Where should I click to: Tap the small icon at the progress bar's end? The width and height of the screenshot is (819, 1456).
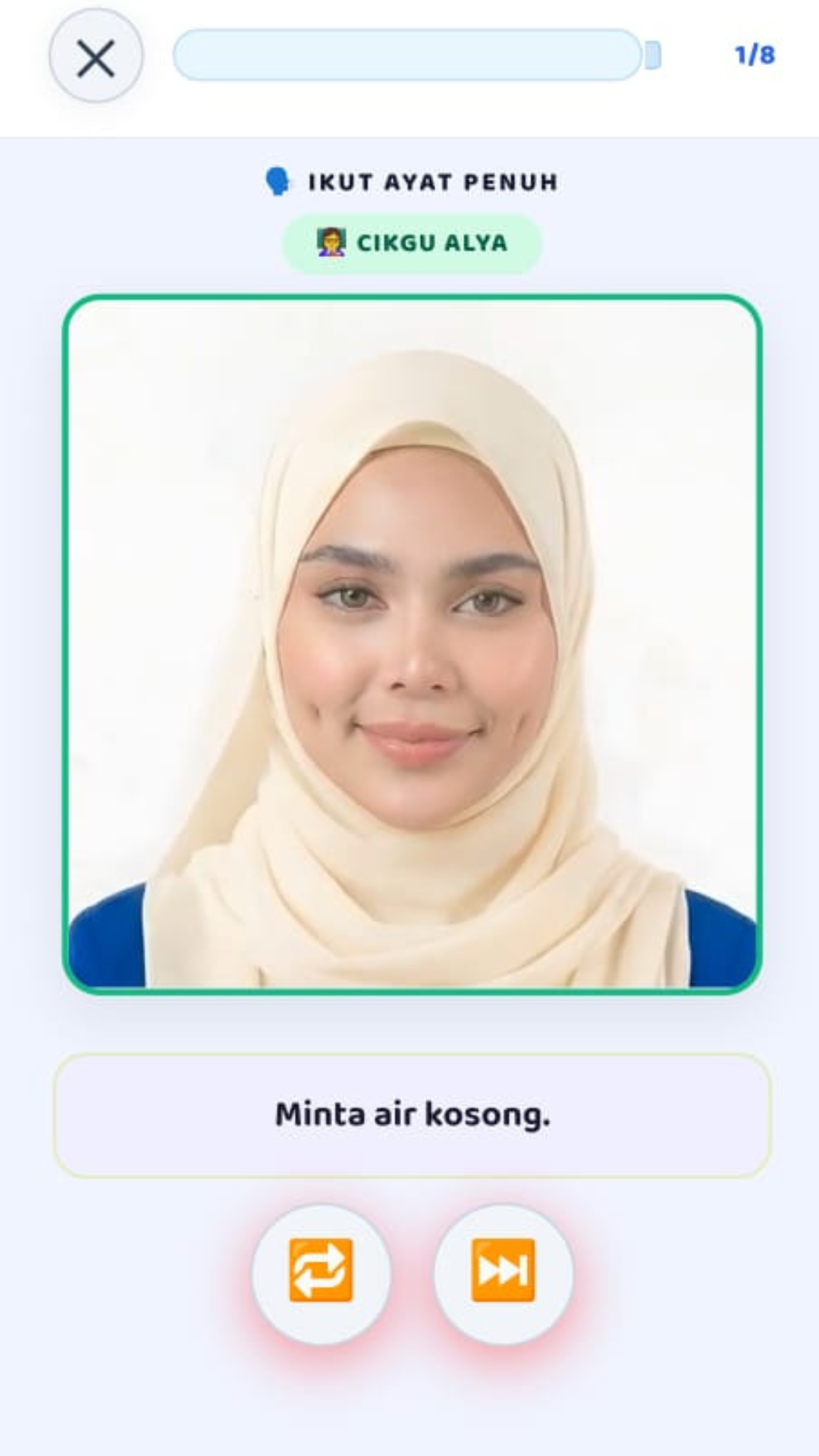coord(651,55)
